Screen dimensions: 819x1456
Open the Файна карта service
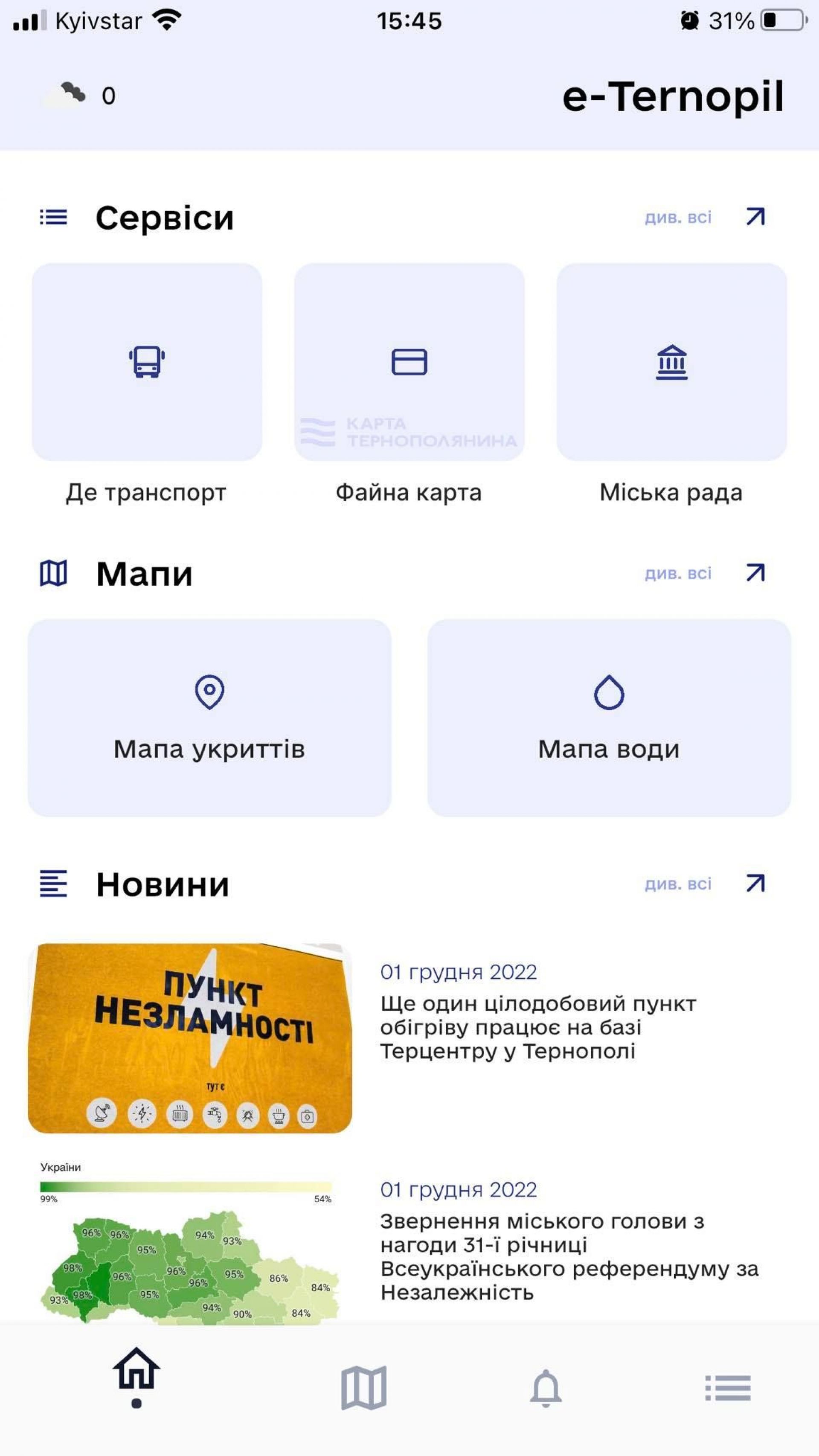coord(409,362)
